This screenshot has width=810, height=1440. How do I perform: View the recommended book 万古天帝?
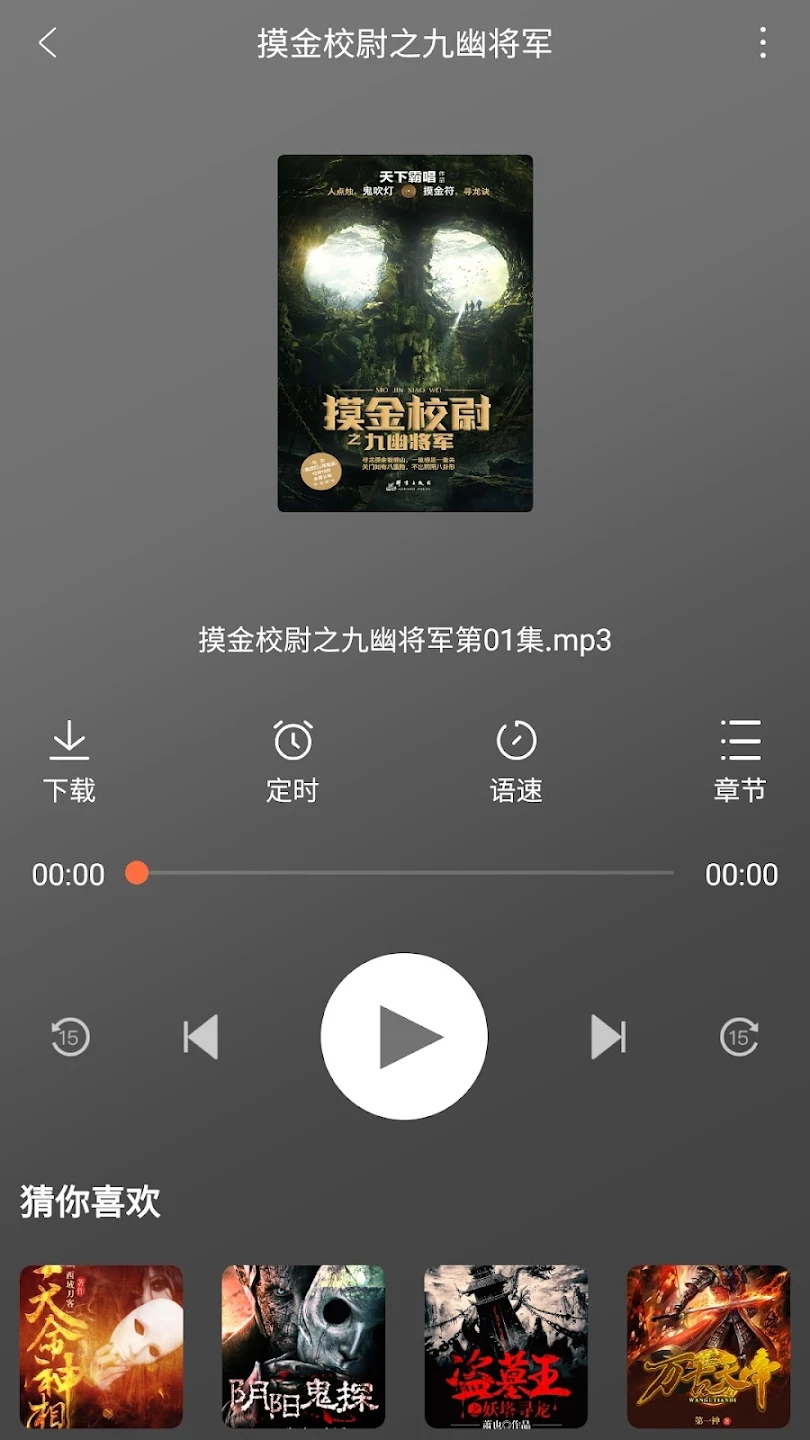pyautogui.click(x=708, y=1346)
